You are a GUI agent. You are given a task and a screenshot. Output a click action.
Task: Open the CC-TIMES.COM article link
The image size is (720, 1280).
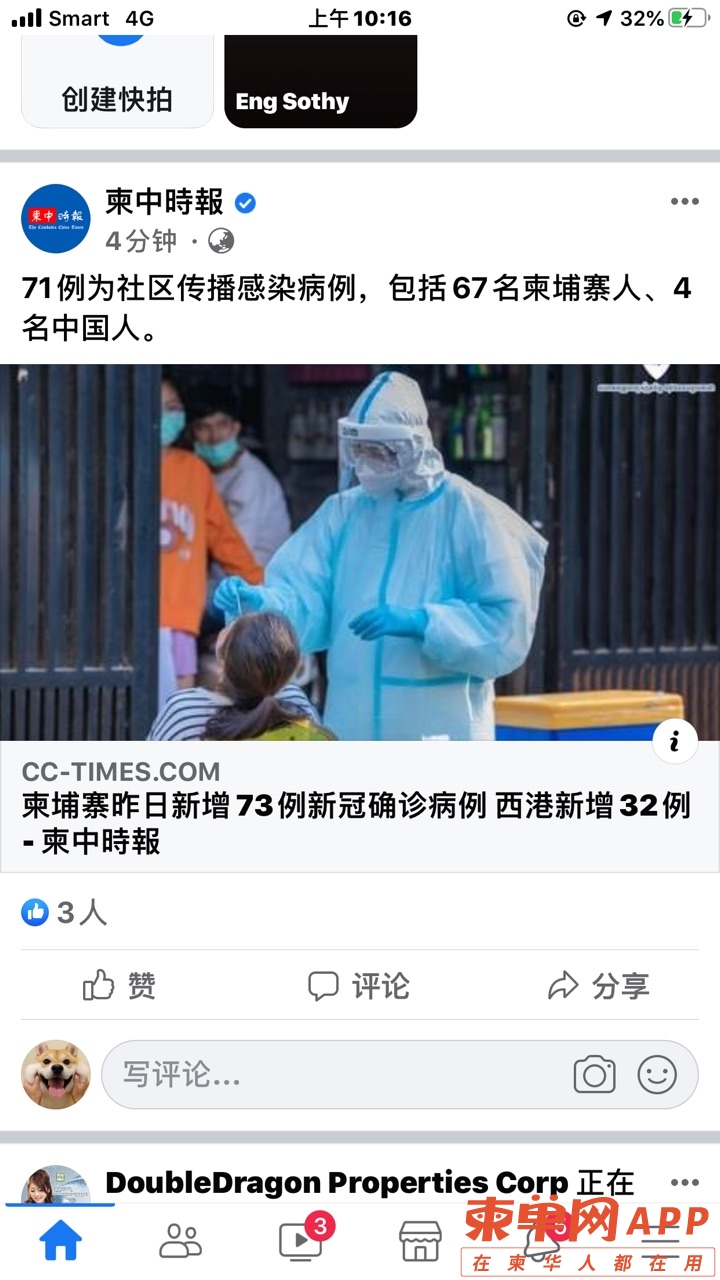click(x=358, y=806)
